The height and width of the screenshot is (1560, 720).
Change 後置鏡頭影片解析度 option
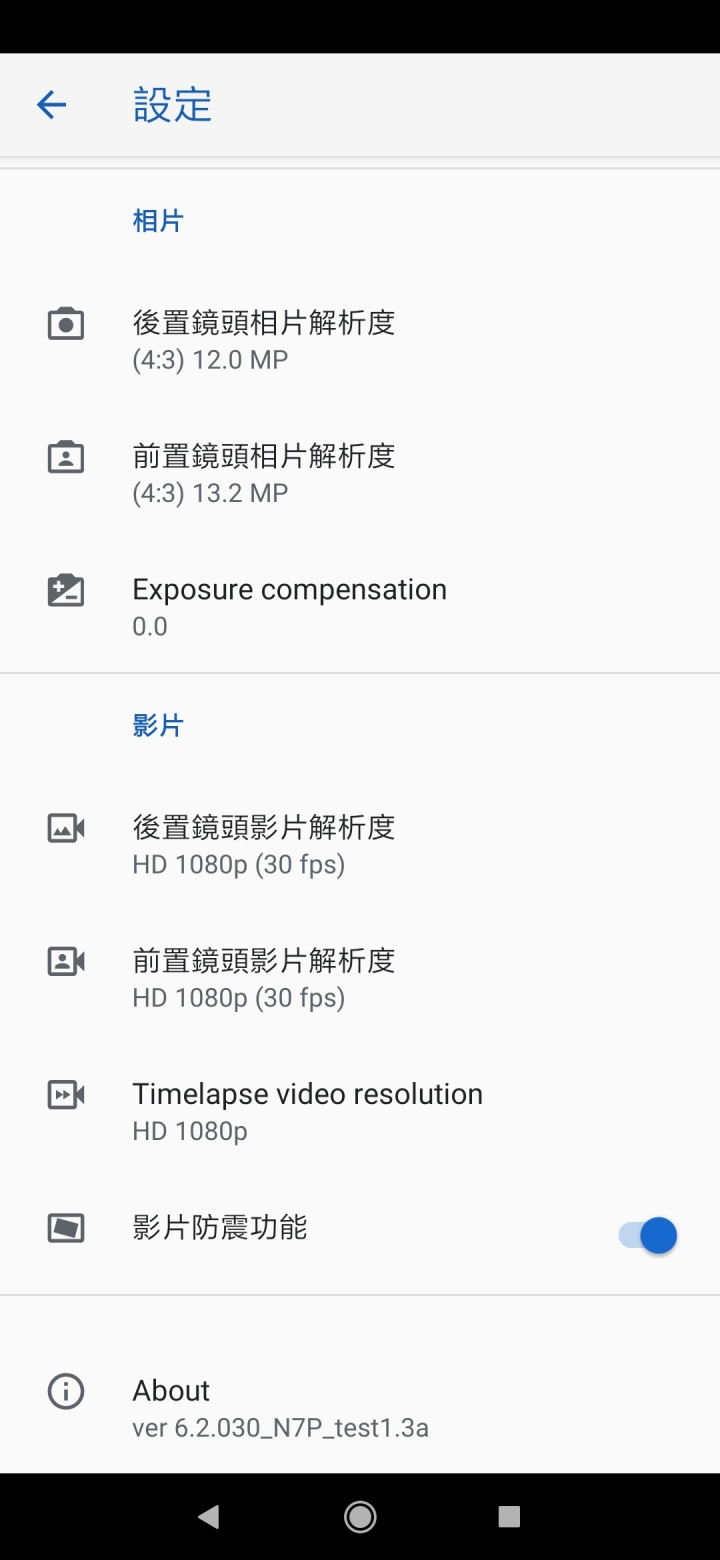pos(360,845)
